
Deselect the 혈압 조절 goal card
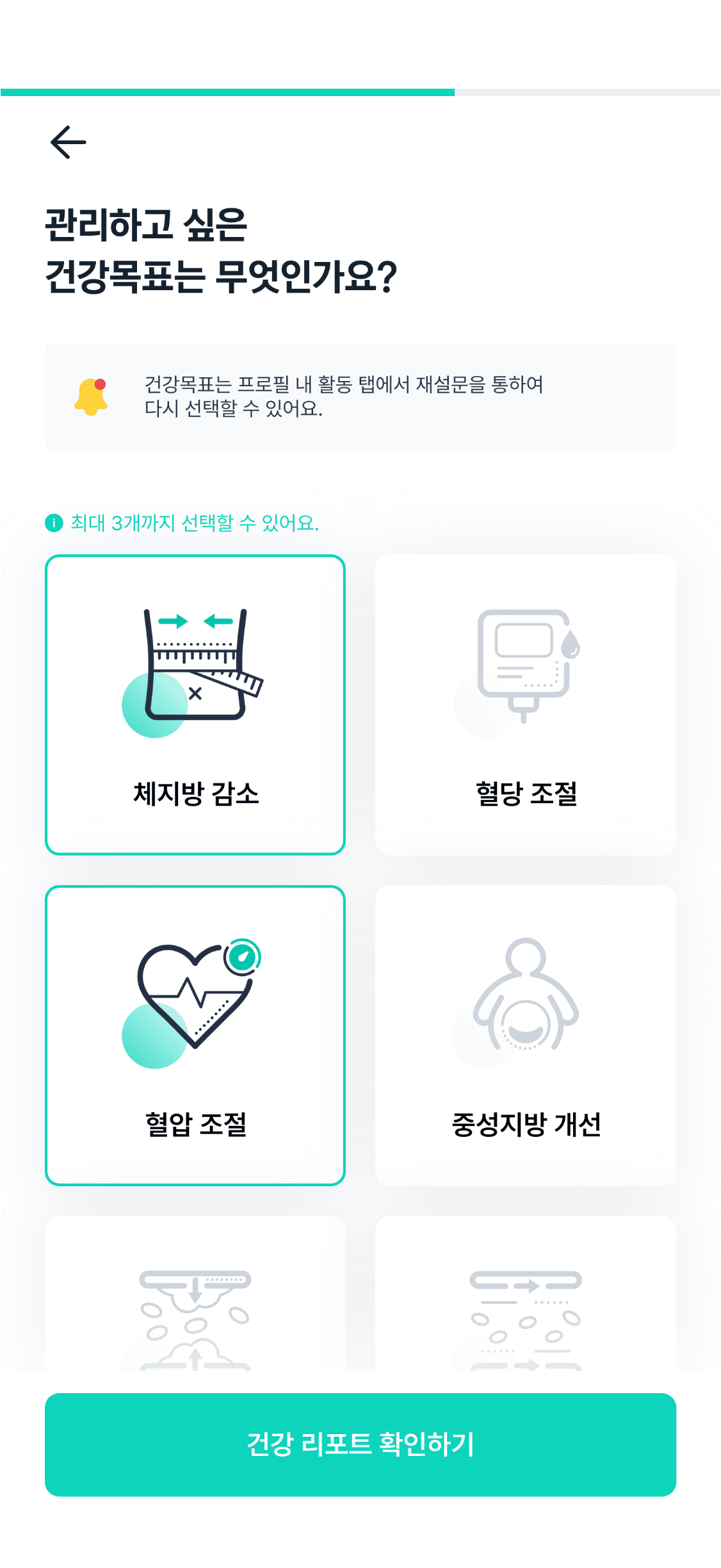point(195,1035)
